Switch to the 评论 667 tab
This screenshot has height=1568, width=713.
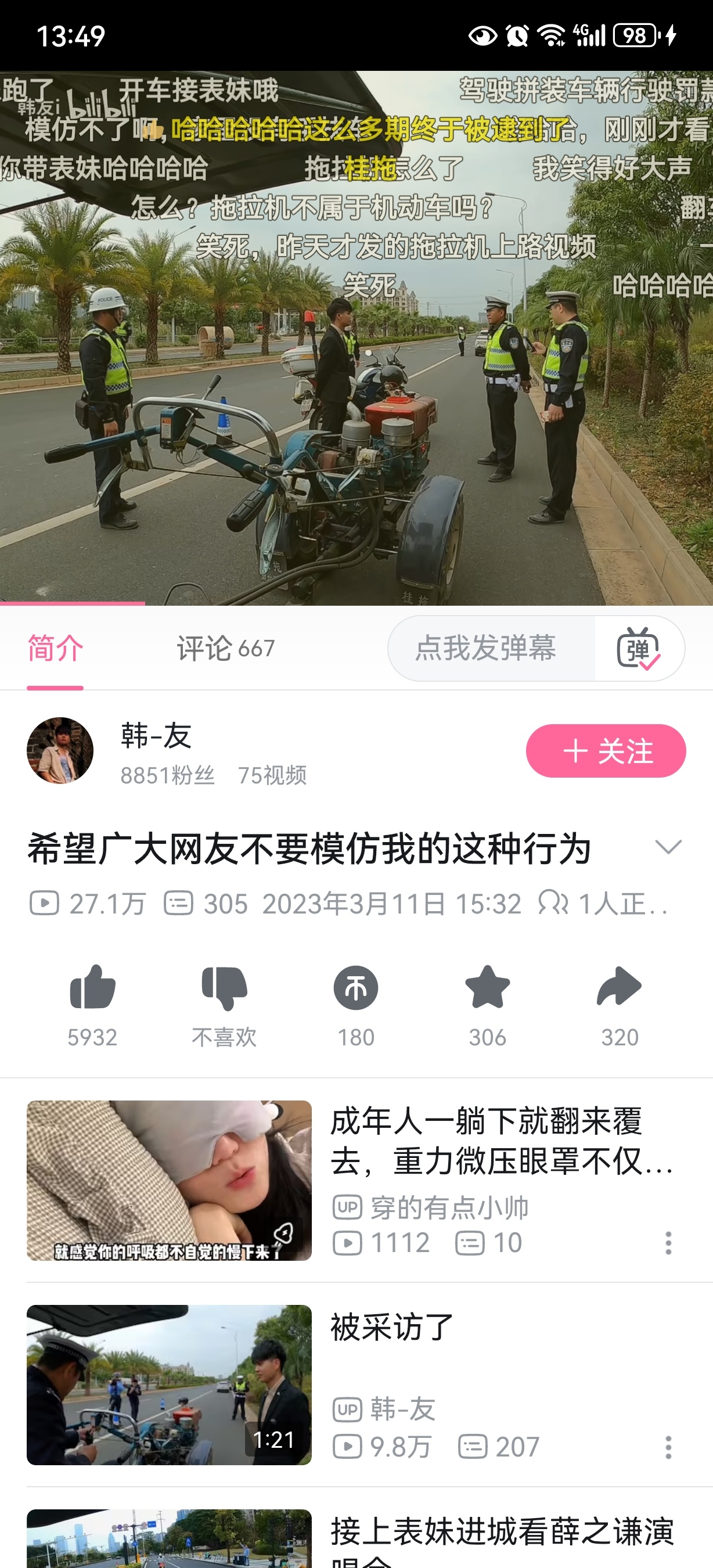coord(225,648)
